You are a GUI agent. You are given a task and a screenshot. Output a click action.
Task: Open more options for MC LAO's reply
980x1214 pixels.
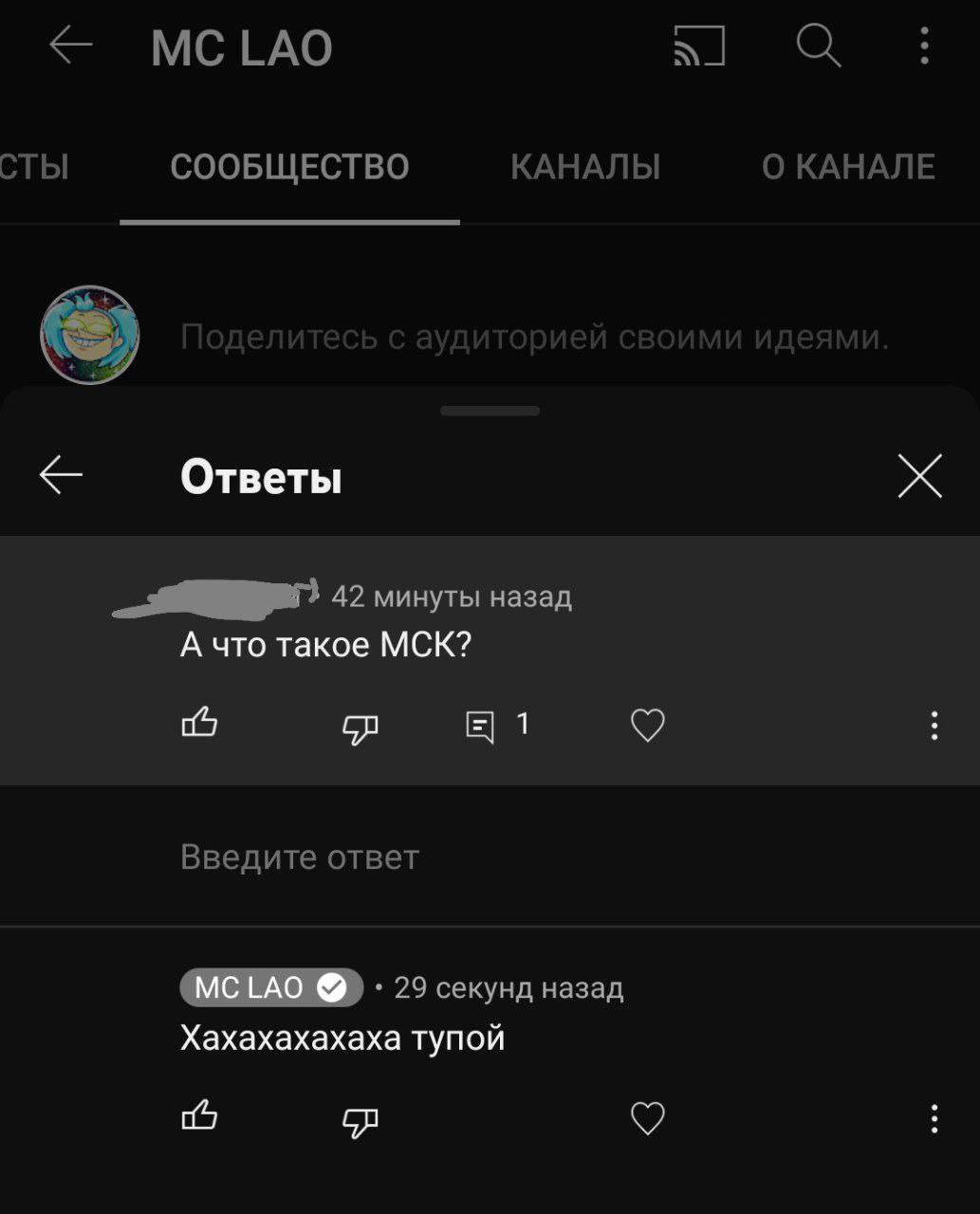934,1119
